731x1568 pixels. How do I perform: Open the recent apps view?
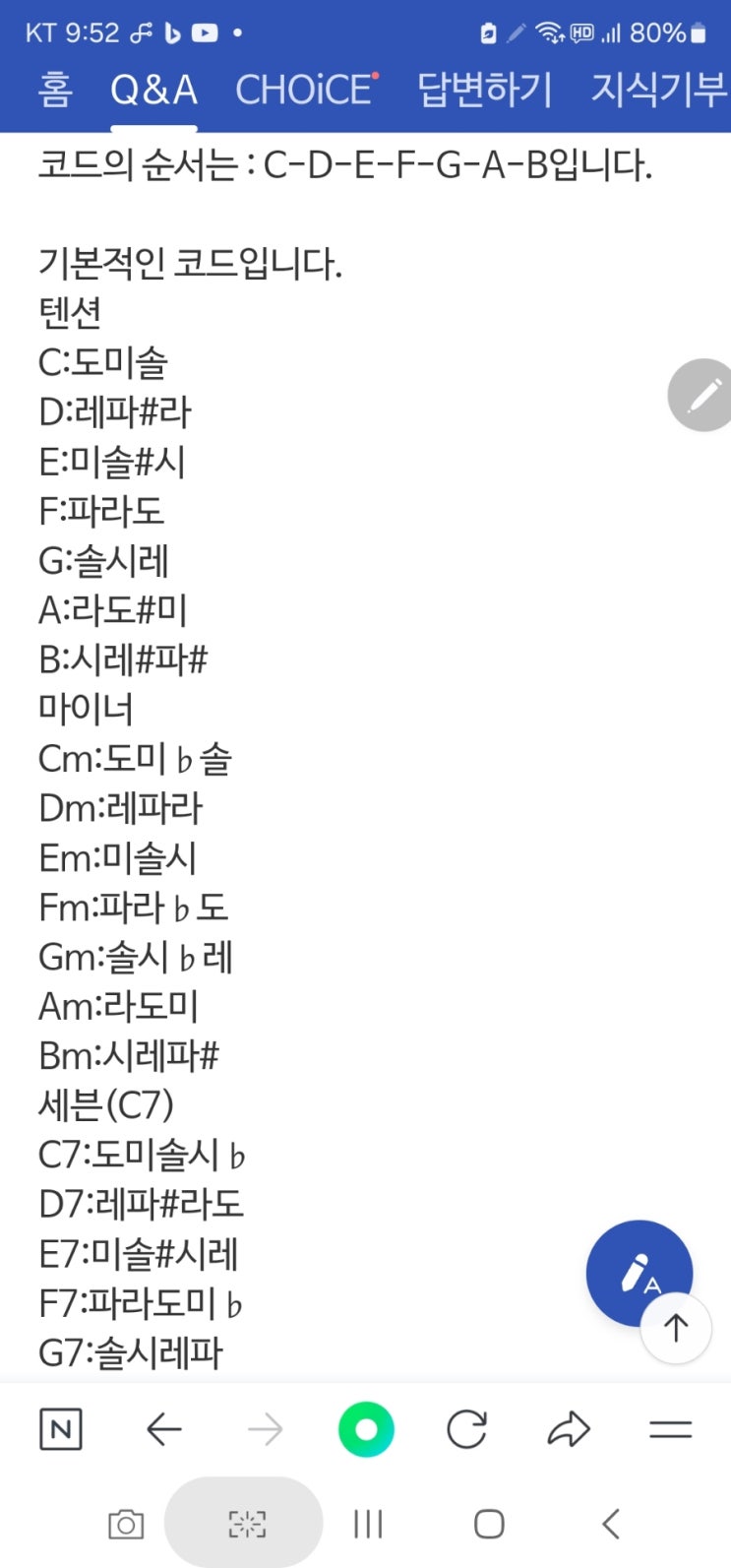[367, 1524]
